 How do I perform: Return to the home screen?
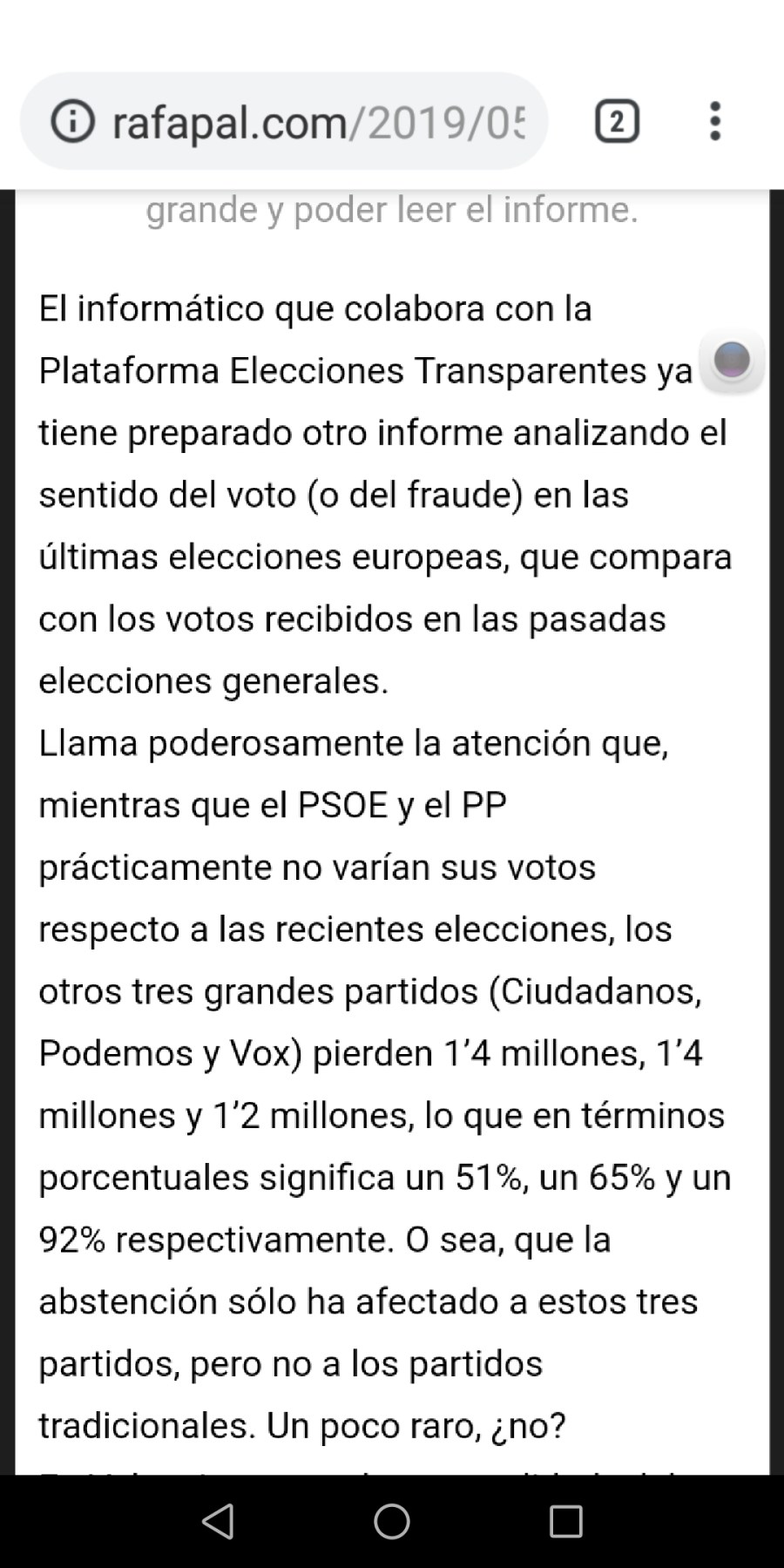[x=392, y=1521]
